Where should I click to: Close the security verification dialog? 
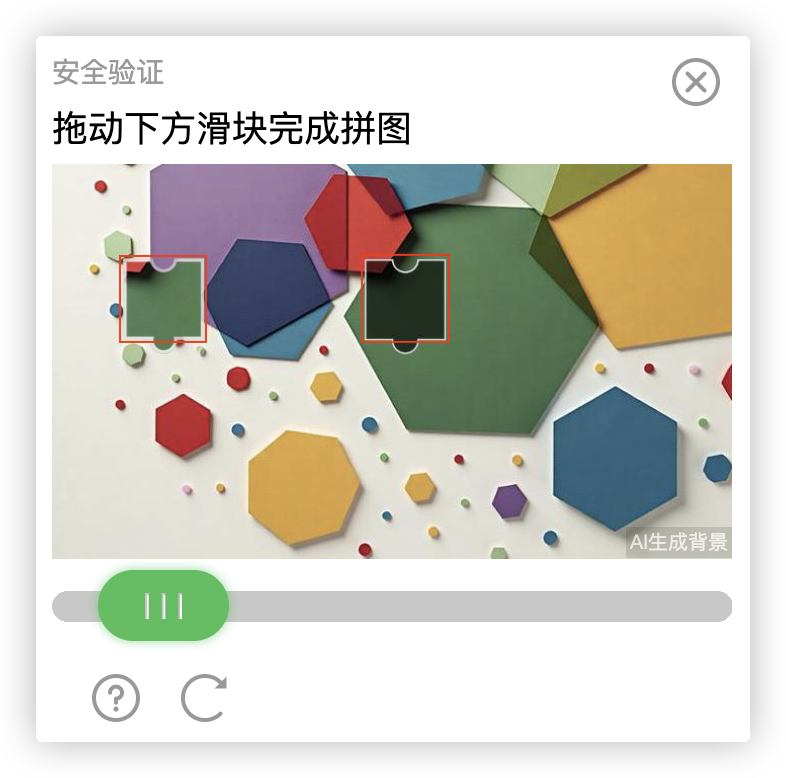pyautogui.click(x=696, y=82)
